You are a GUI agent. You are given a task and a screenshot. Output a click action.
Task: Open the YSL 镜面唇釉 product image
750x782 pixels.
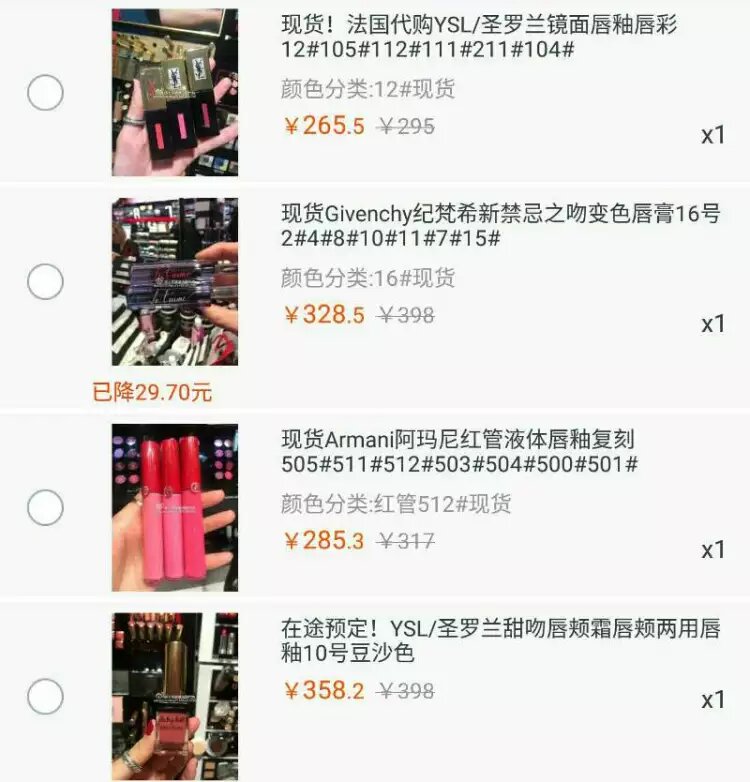175,92
